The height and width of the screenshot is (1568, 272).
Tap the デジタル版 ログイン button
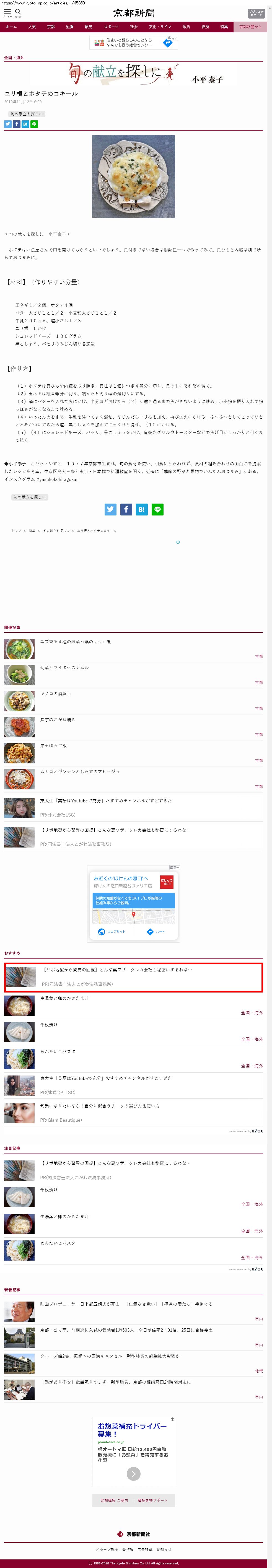[x=256, y=13]
